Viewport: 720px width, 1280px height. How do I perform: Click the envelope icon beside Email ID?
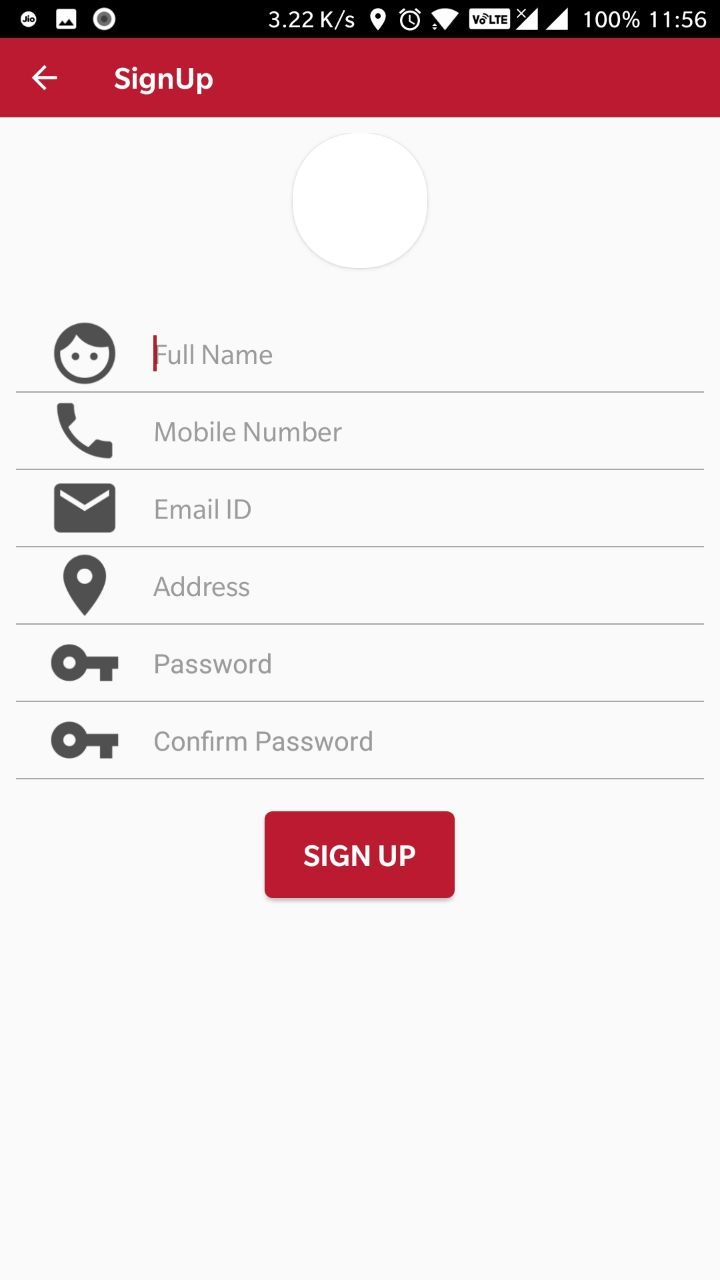[84, 508]
